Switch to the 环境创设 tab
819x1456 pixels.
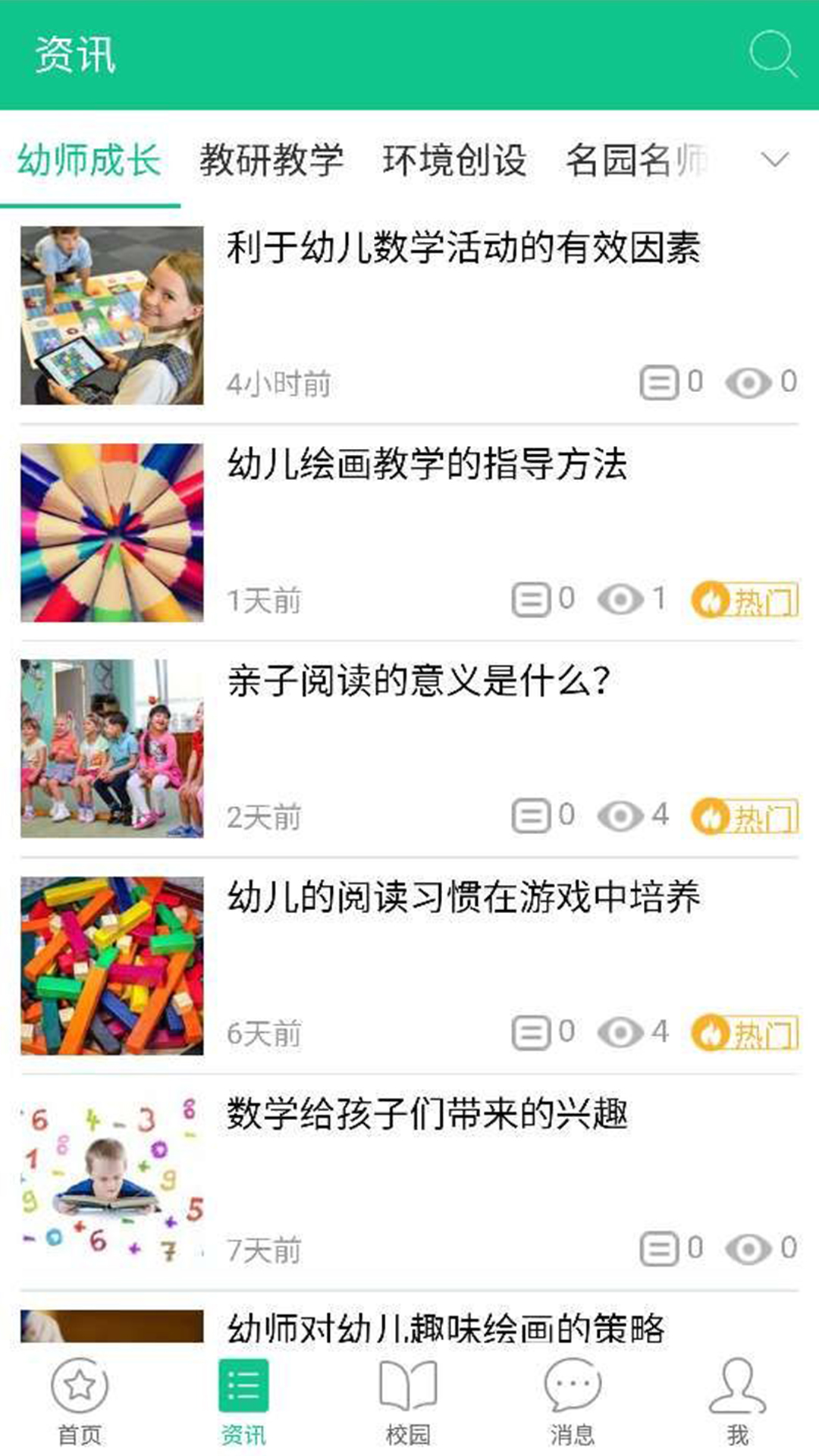(454, 161)
